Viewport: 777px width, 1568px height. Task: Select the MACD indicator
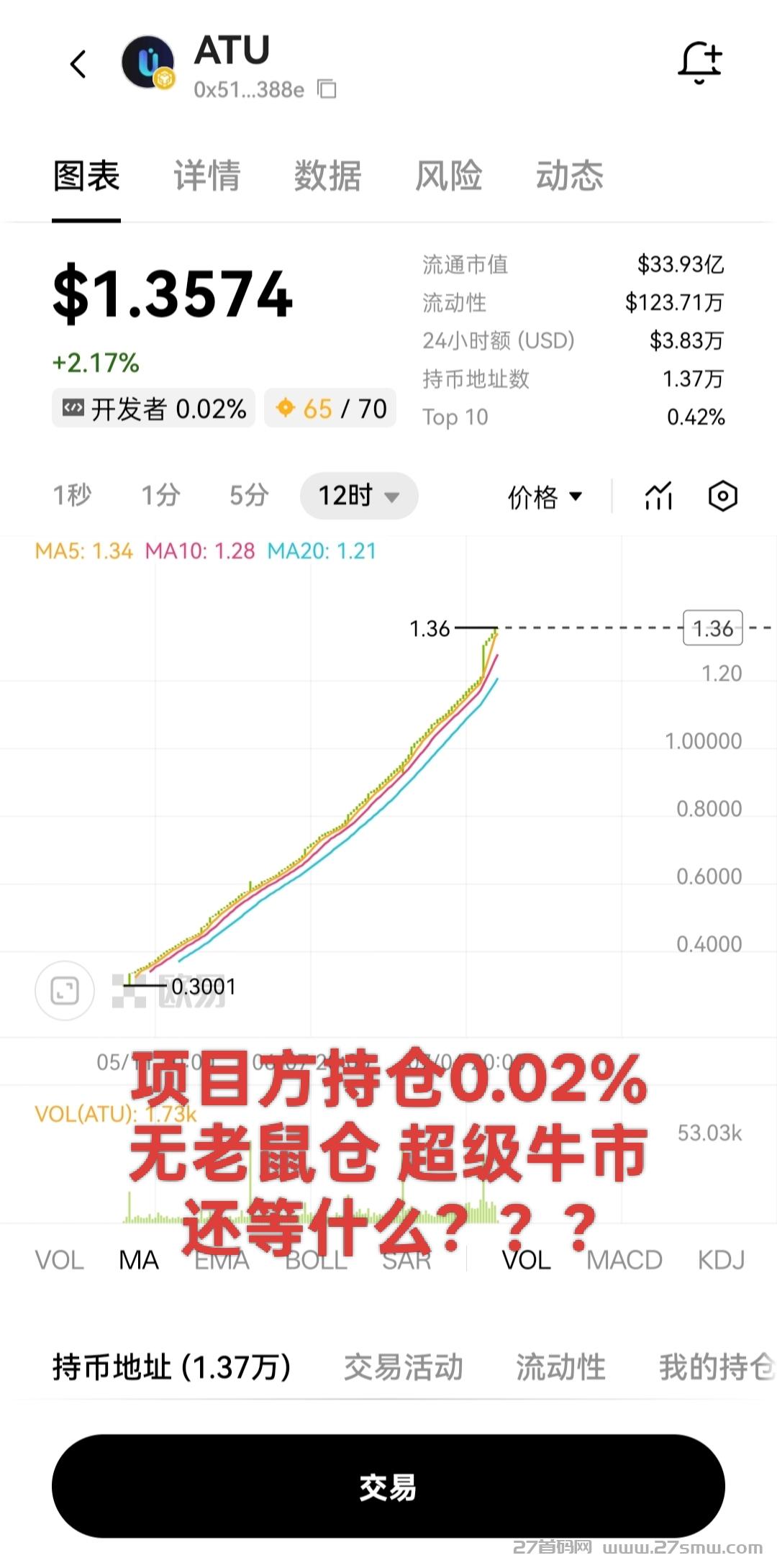click(624, 1260)
